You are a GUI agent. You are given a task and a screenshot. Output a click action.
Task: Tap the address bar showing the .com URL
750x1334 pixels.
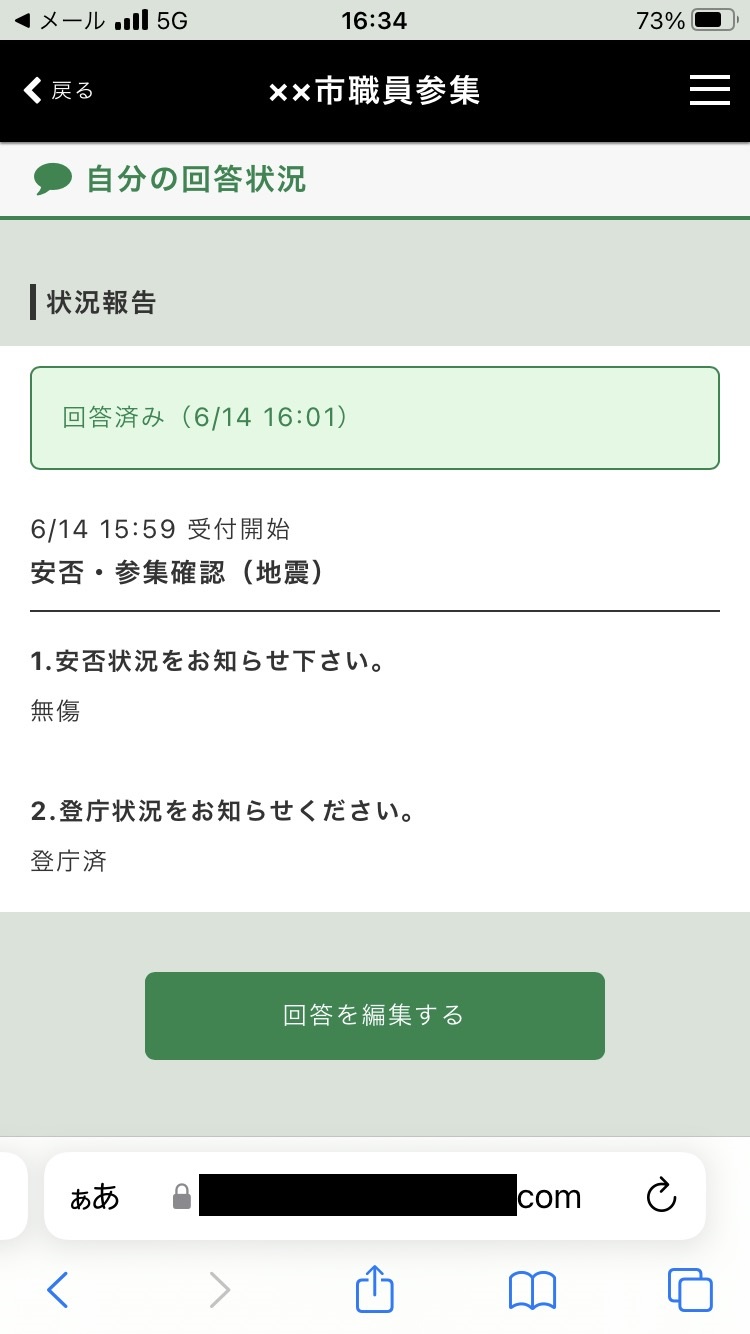point(400,1195)
